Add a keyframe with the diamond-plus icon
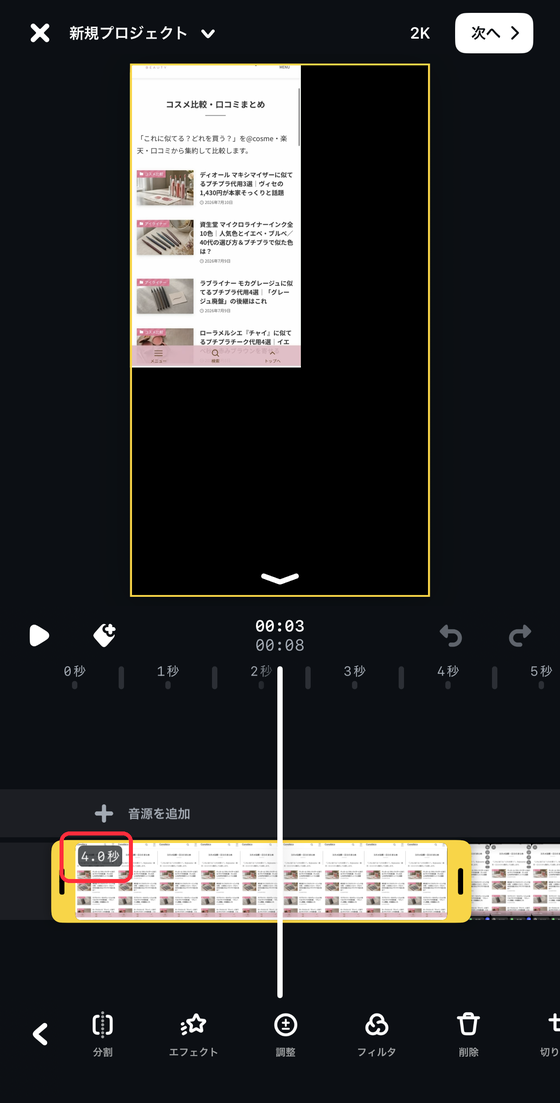Image resolution: width=560 pixels, height=1103 pixels. click(x=105, y=635)
